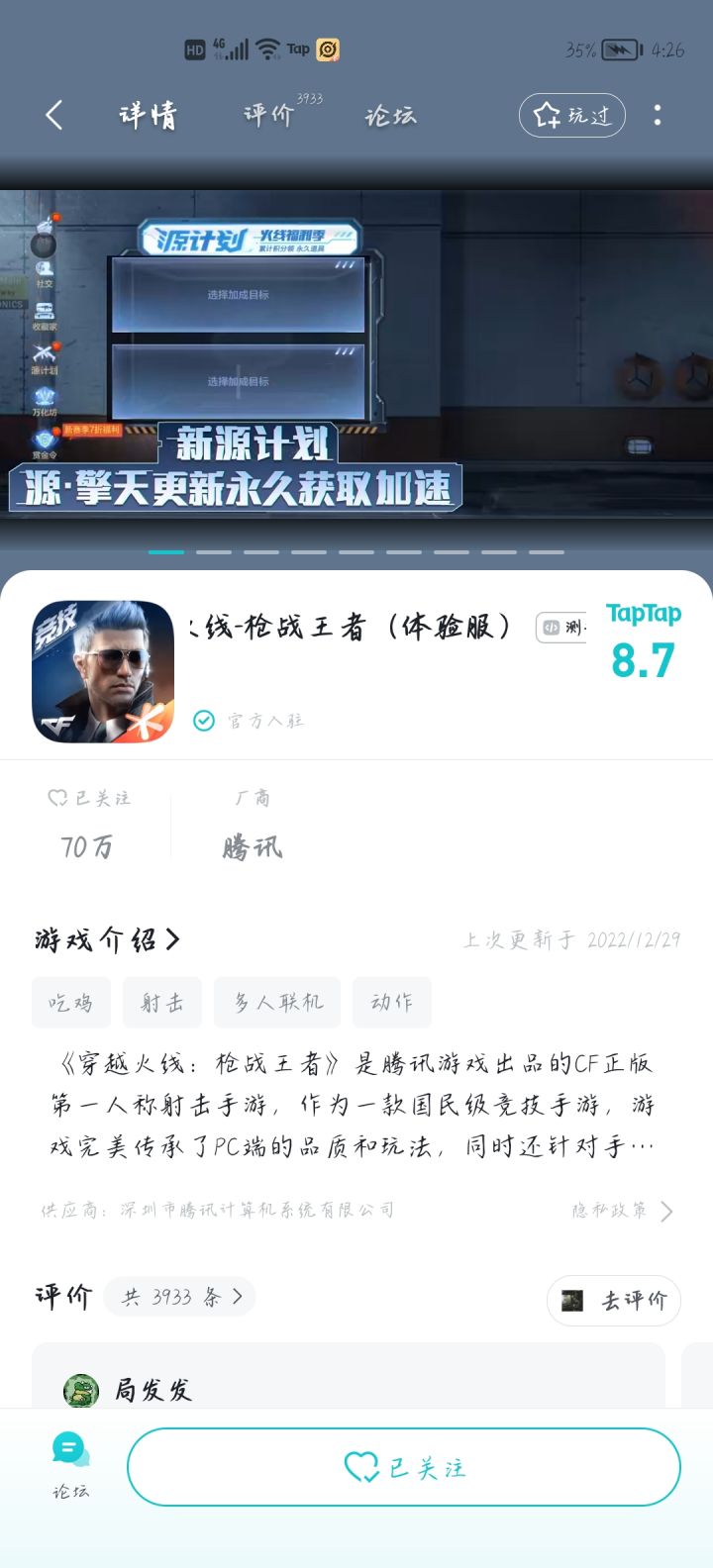The height and width of the screenshot is (1568, 713).
Task: Open the full review list via 共3933条 chevron
Action: pos(179,1296)
